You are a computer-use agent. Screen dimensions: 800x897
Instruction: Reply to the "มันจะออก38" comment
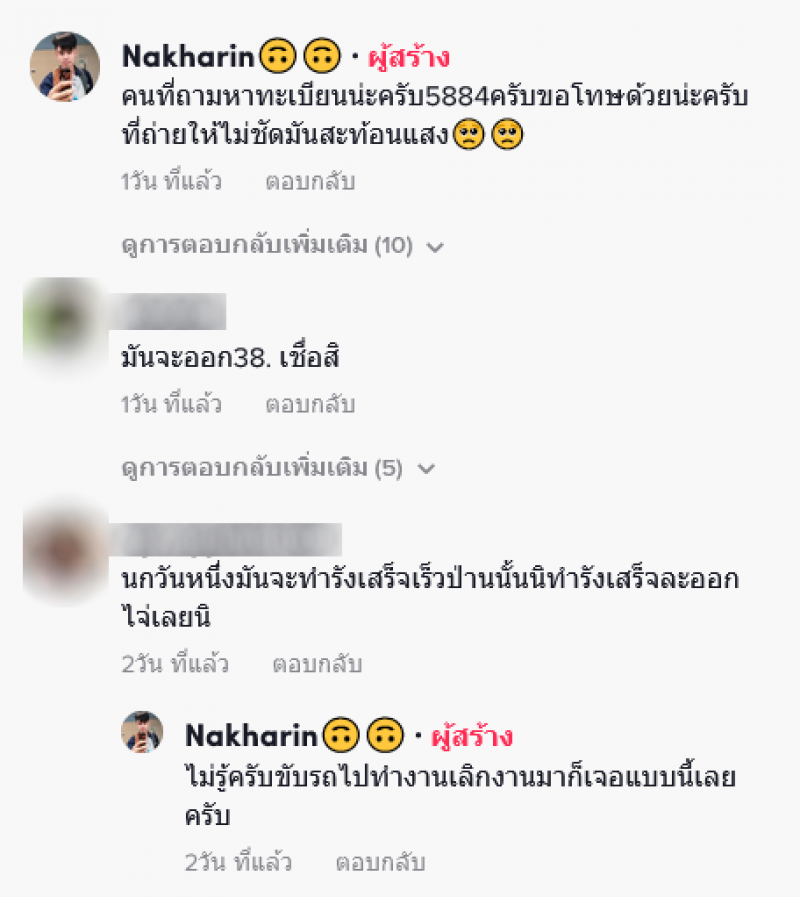[309, 405]
